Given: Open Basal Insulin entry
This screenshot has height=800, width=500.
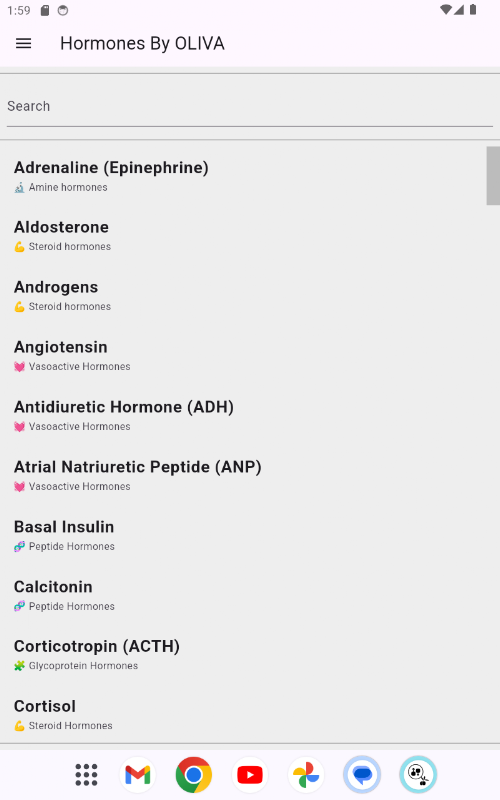Looking at the screenshot, I should pos(243,536).
